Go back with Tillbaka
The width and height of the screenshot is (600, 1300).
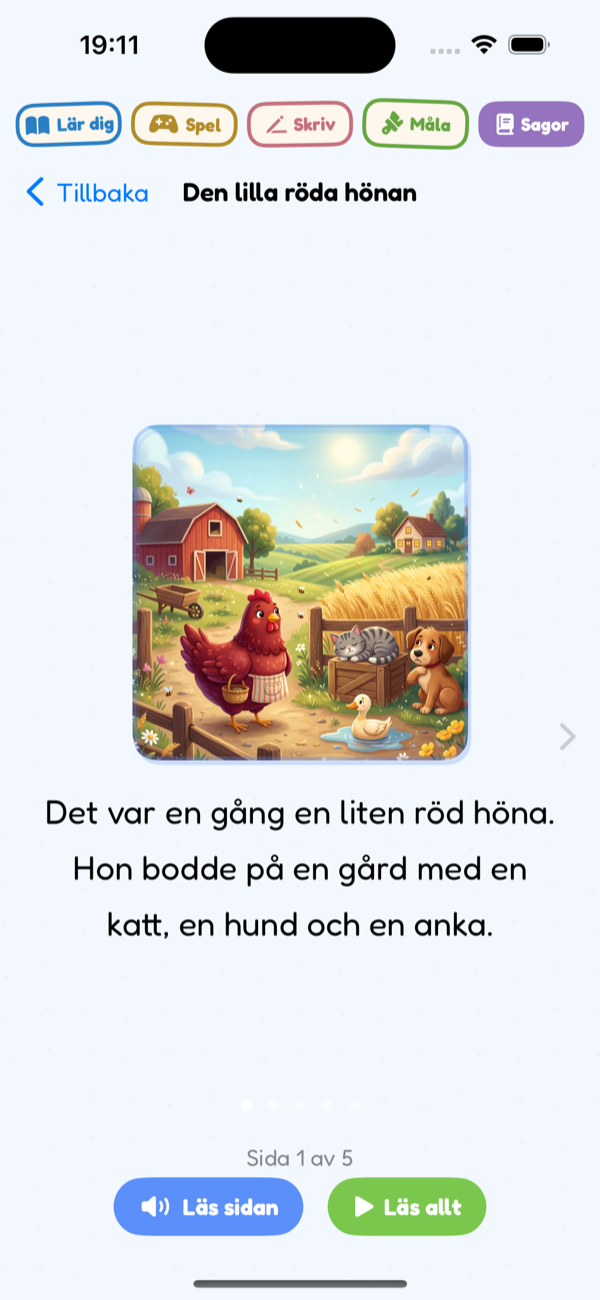tap(87, 193)
